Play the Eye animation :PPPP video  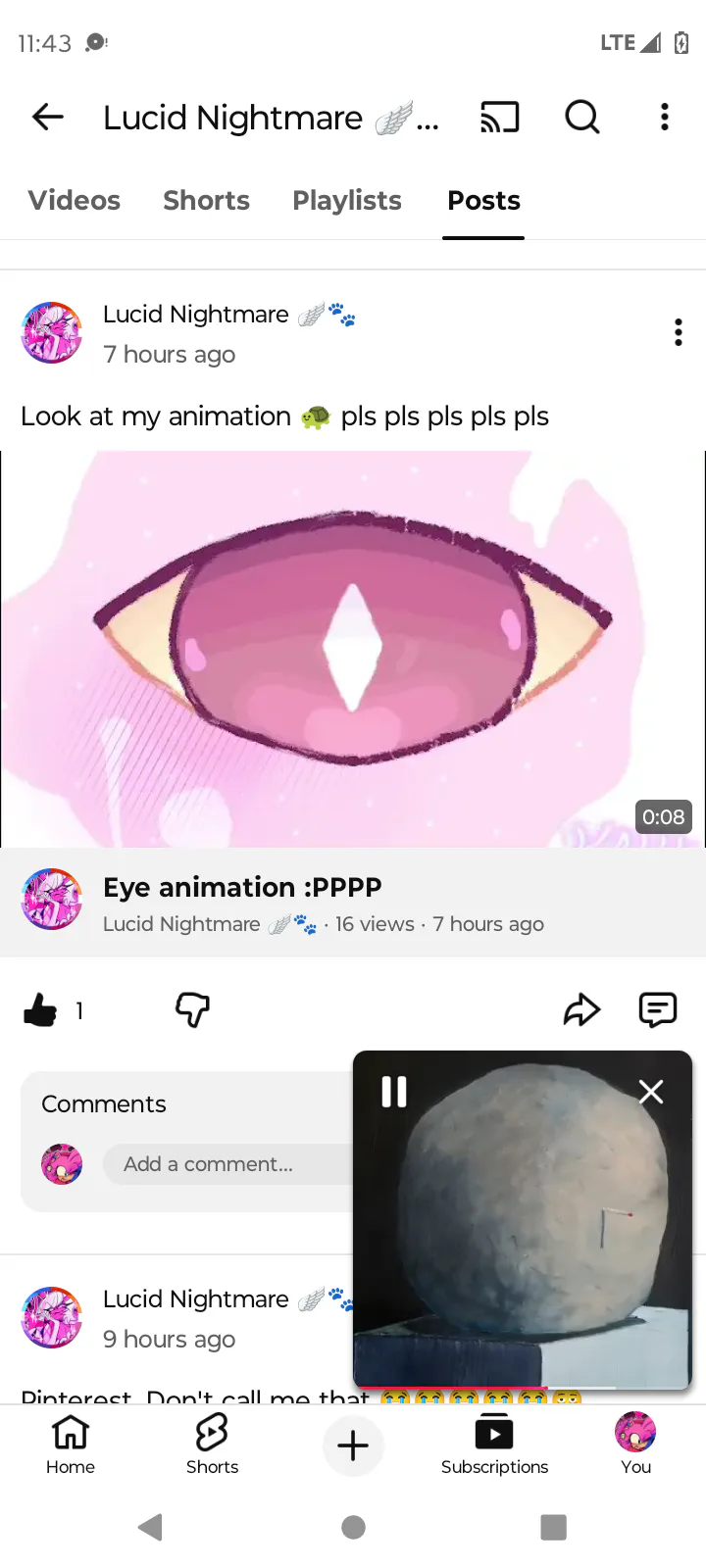[x=353, y=649]
